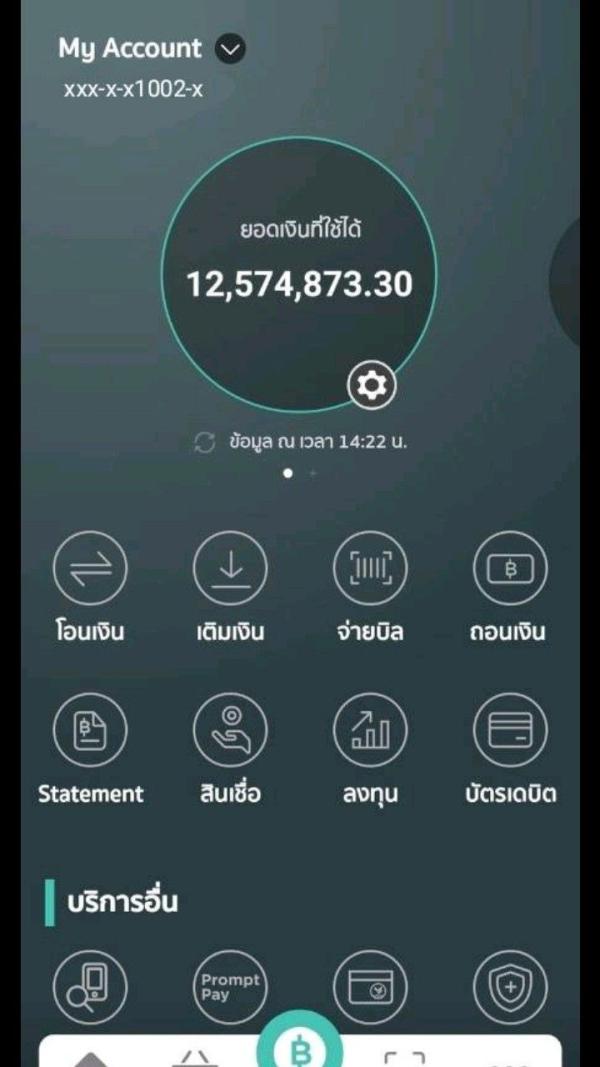
Task: Go to ลงทุน investments
Action: (x=370, y=730)
